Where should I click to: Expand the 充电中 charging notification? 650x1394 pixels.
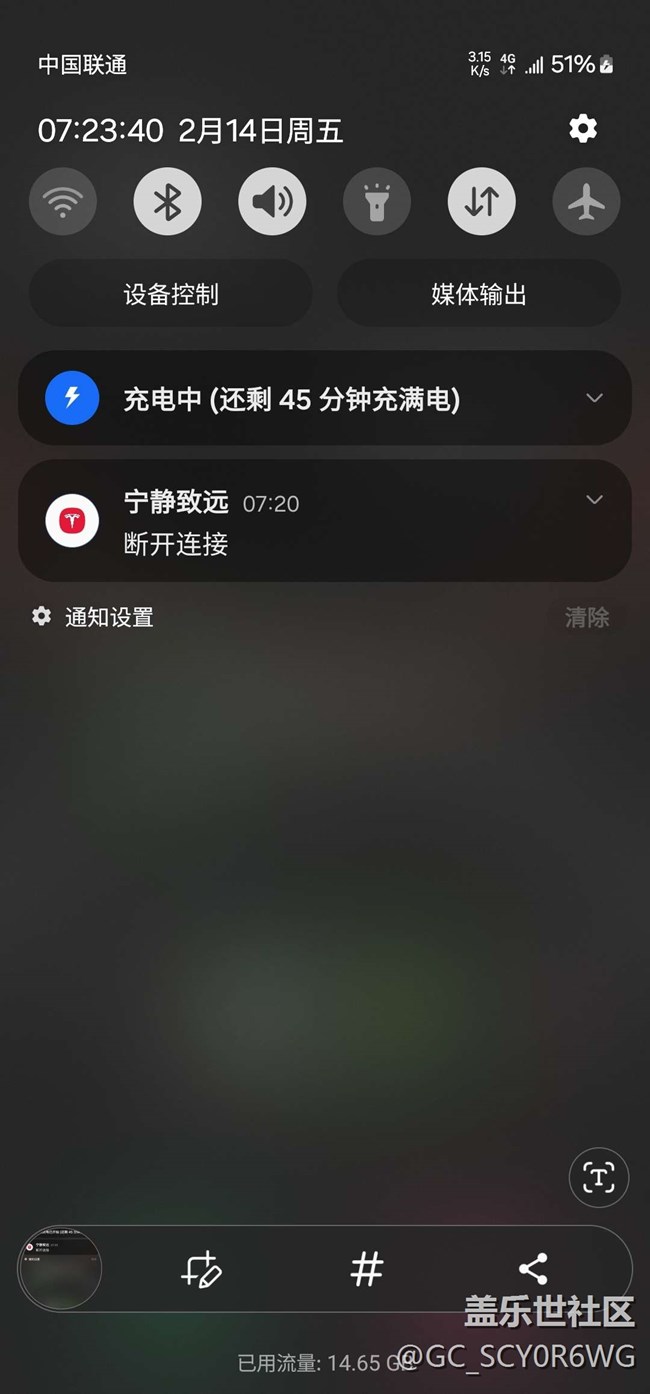click(x=594, y=398)
